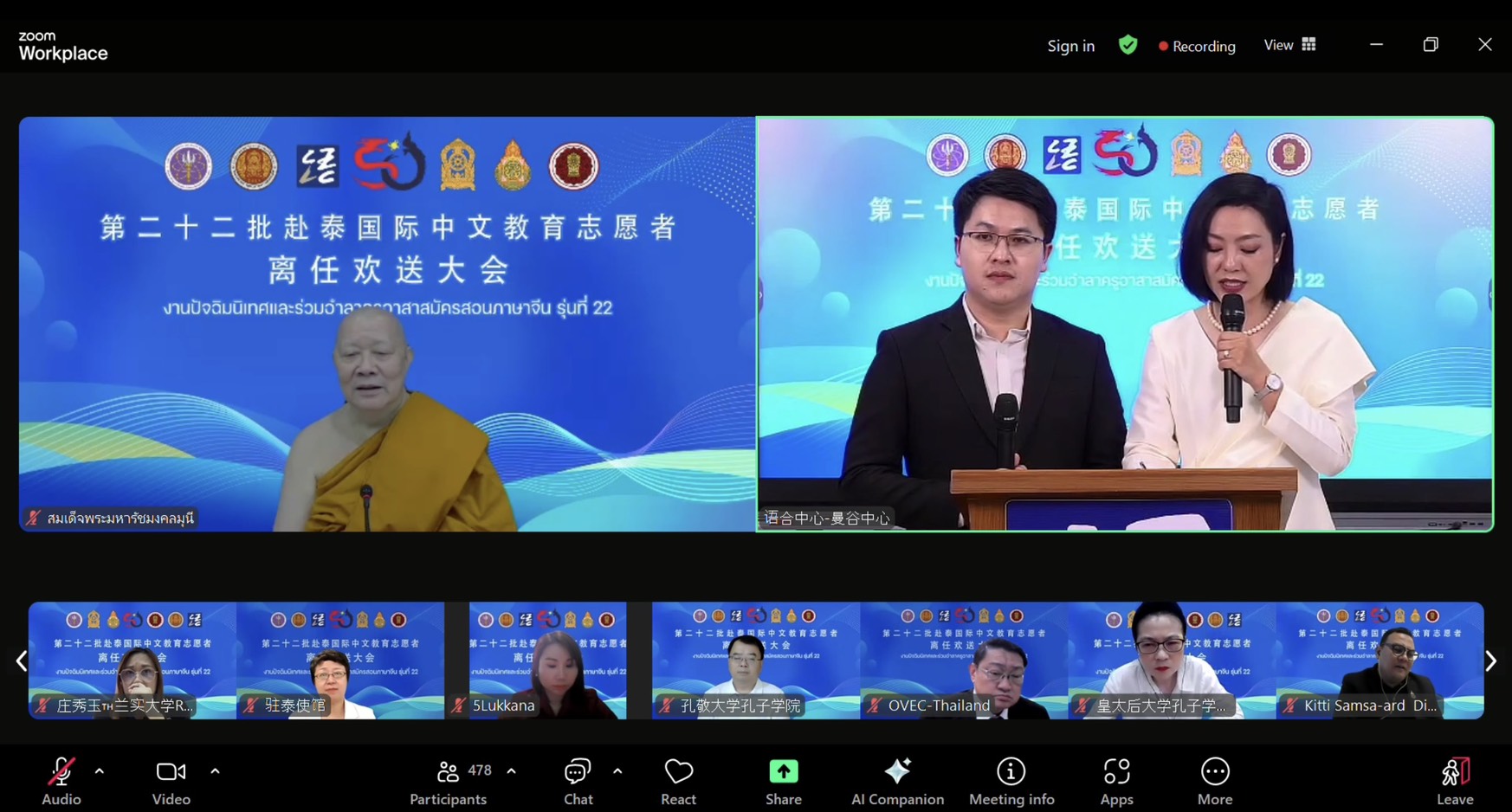Select OVEC-Thailand video tile

[963, 661]
